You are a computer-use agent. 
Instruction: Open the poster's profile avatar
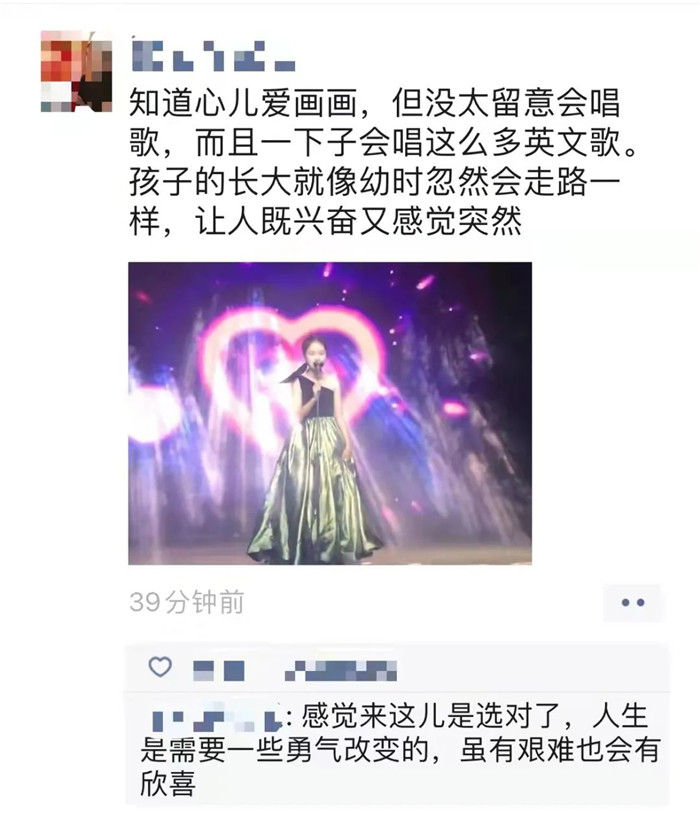[x=75, y=70]
